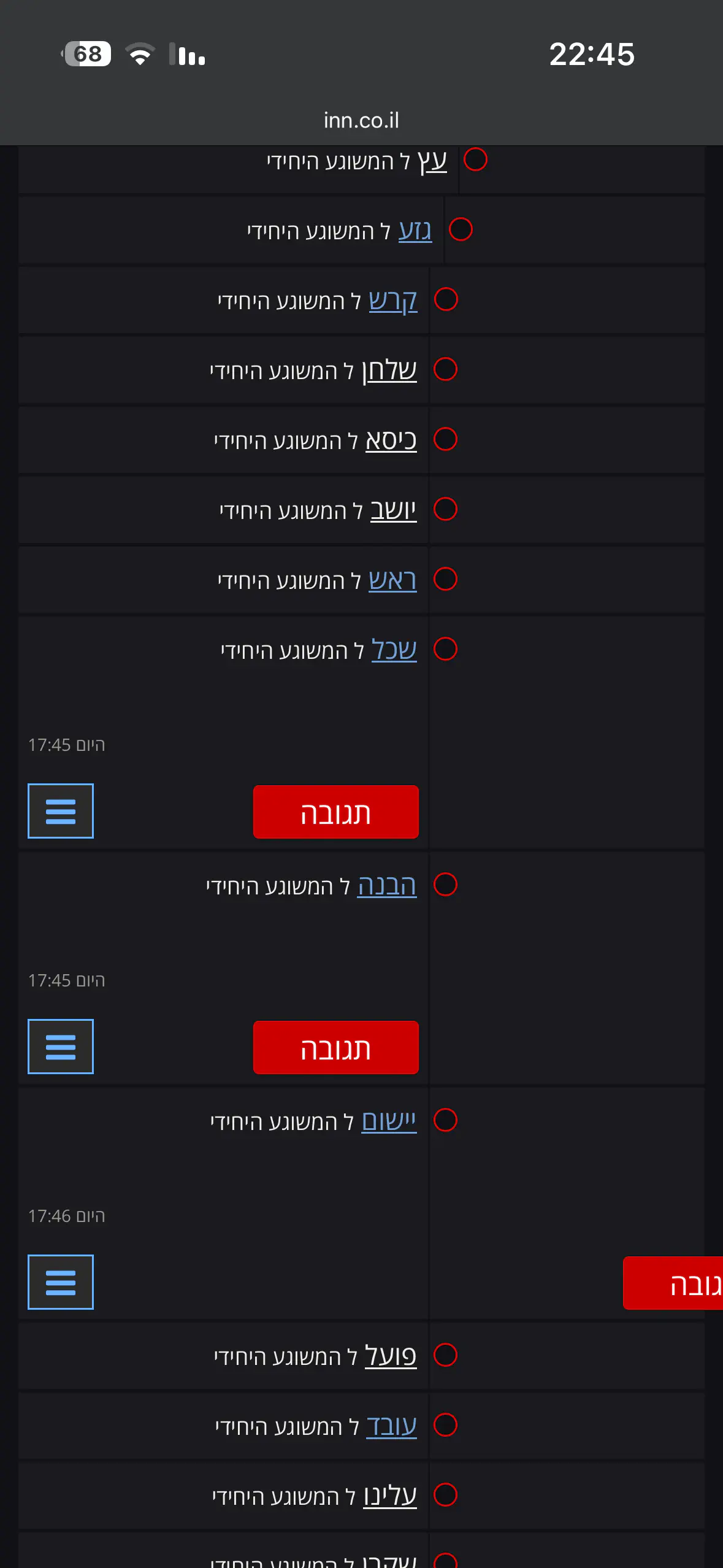The width and height of the screenshot is (723, 1568).
Task: Open the עובד link
Action: pos(391,1426)
